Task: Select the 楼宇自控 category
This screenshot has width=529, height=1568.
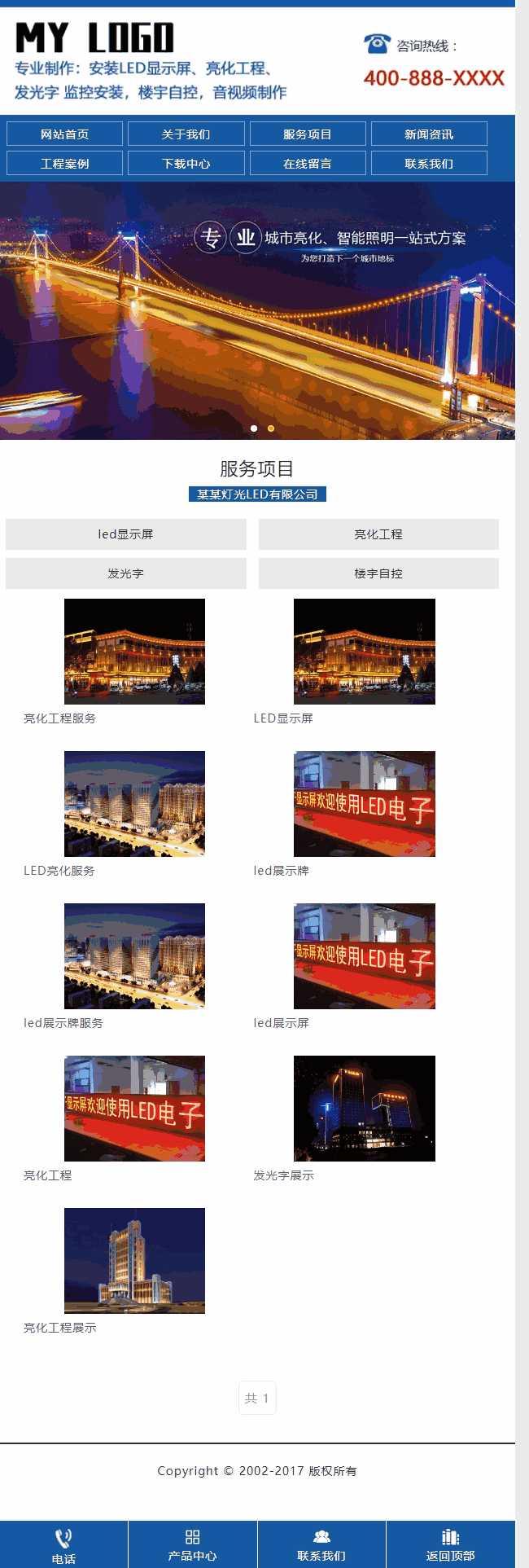Action: coord(378,573)
